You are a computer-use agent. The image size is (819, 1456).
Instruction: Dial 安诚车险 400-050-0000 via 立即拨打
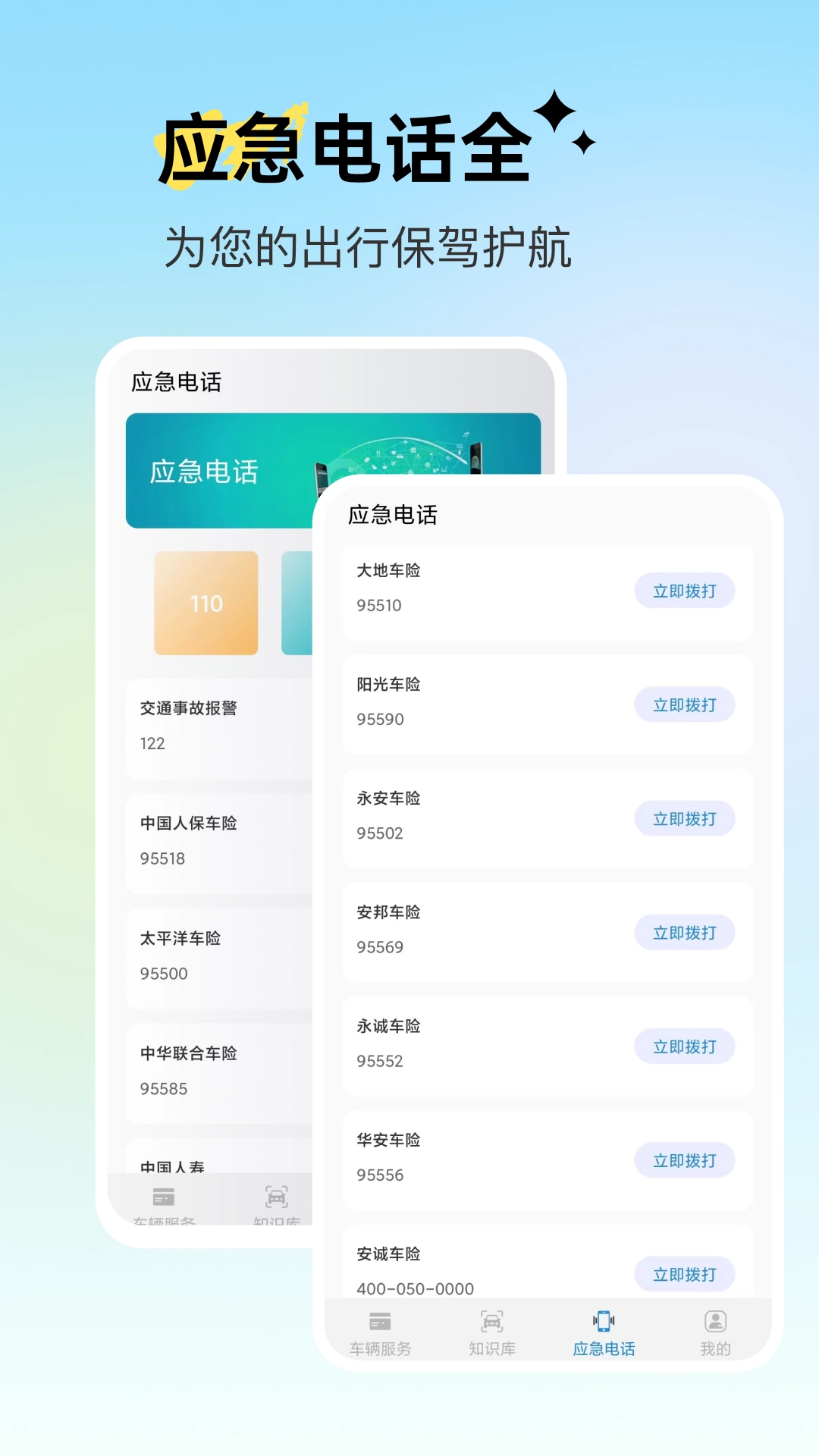point(685,1274)
